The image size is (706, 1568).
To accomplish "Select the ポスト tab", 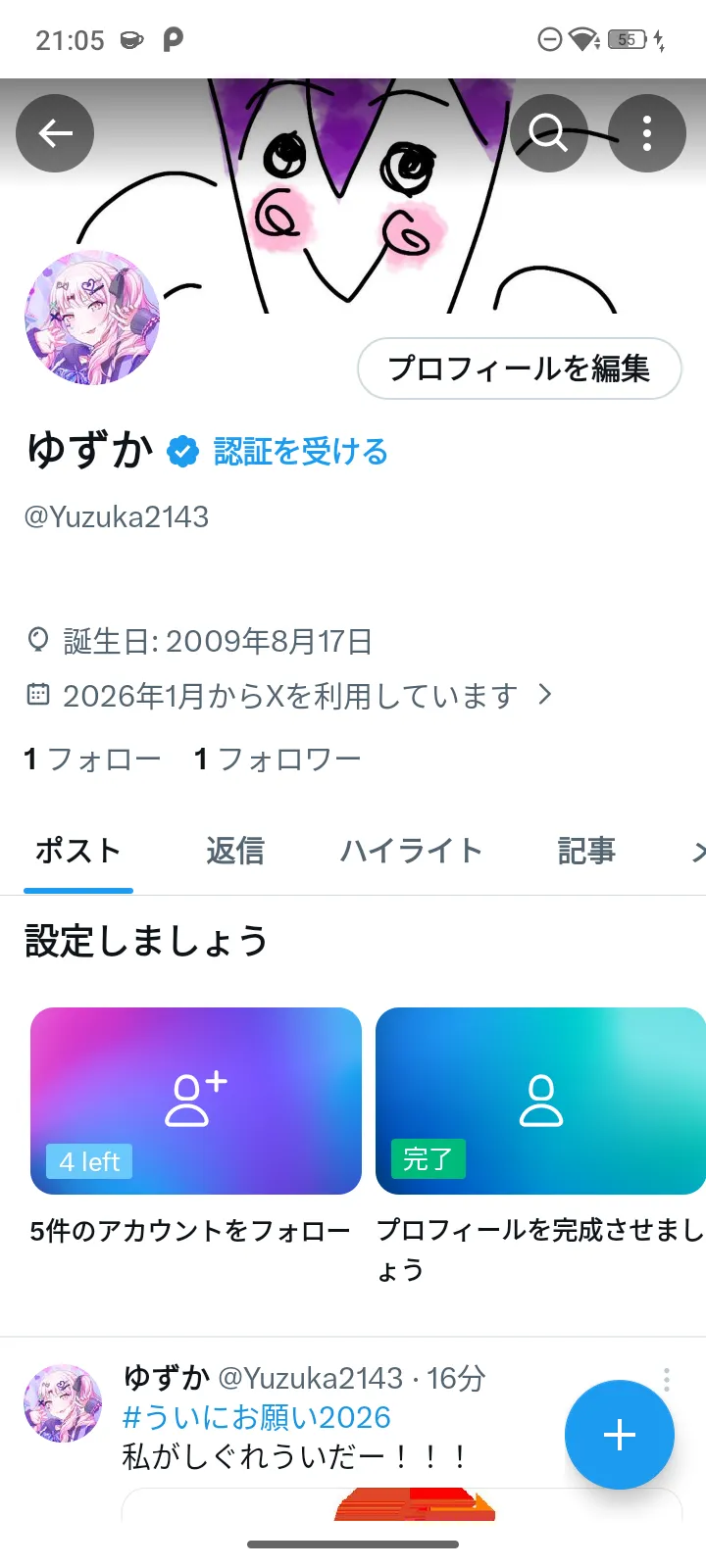I will 78,851.
